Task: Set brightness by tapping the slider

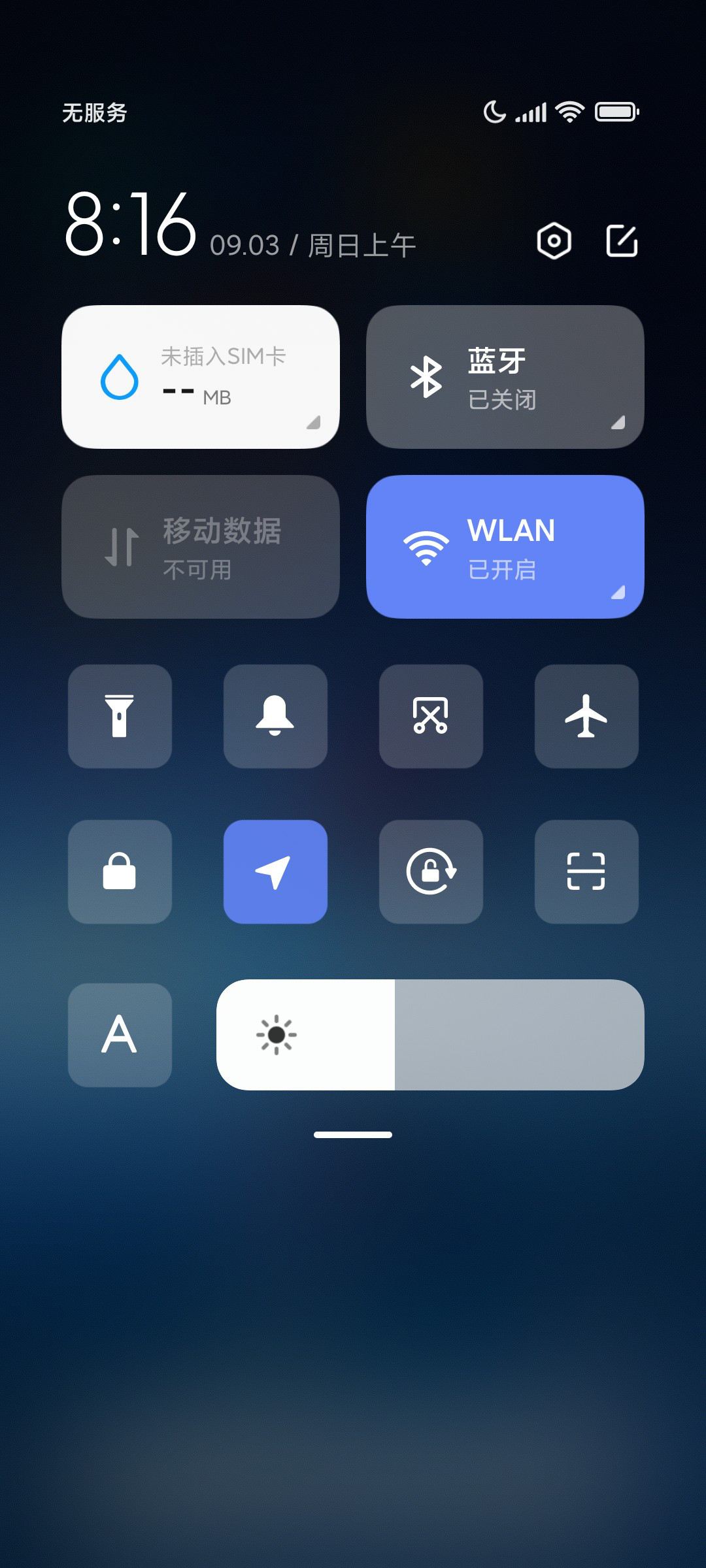Action: pos(431,1035)
